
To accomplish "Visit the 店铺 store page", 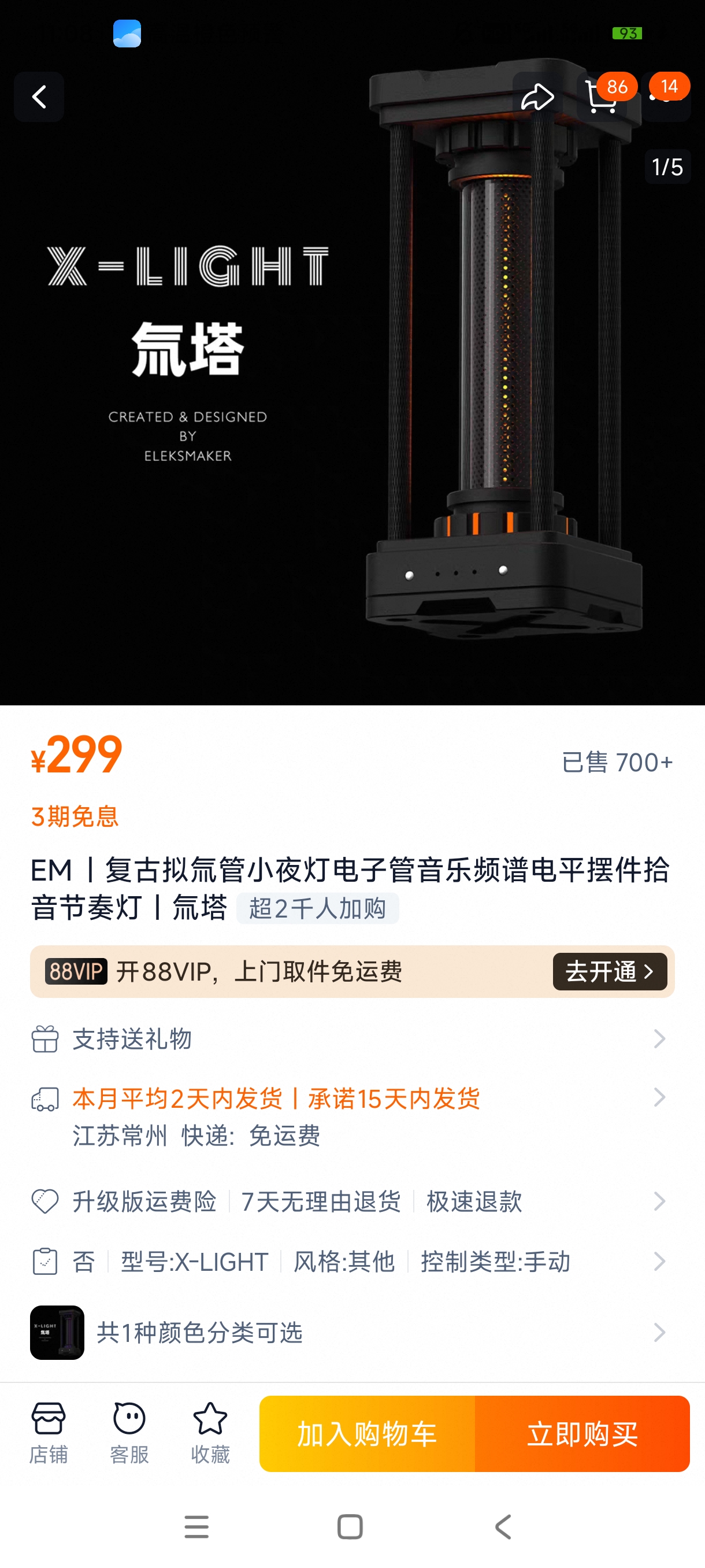I will point(48,1433).
